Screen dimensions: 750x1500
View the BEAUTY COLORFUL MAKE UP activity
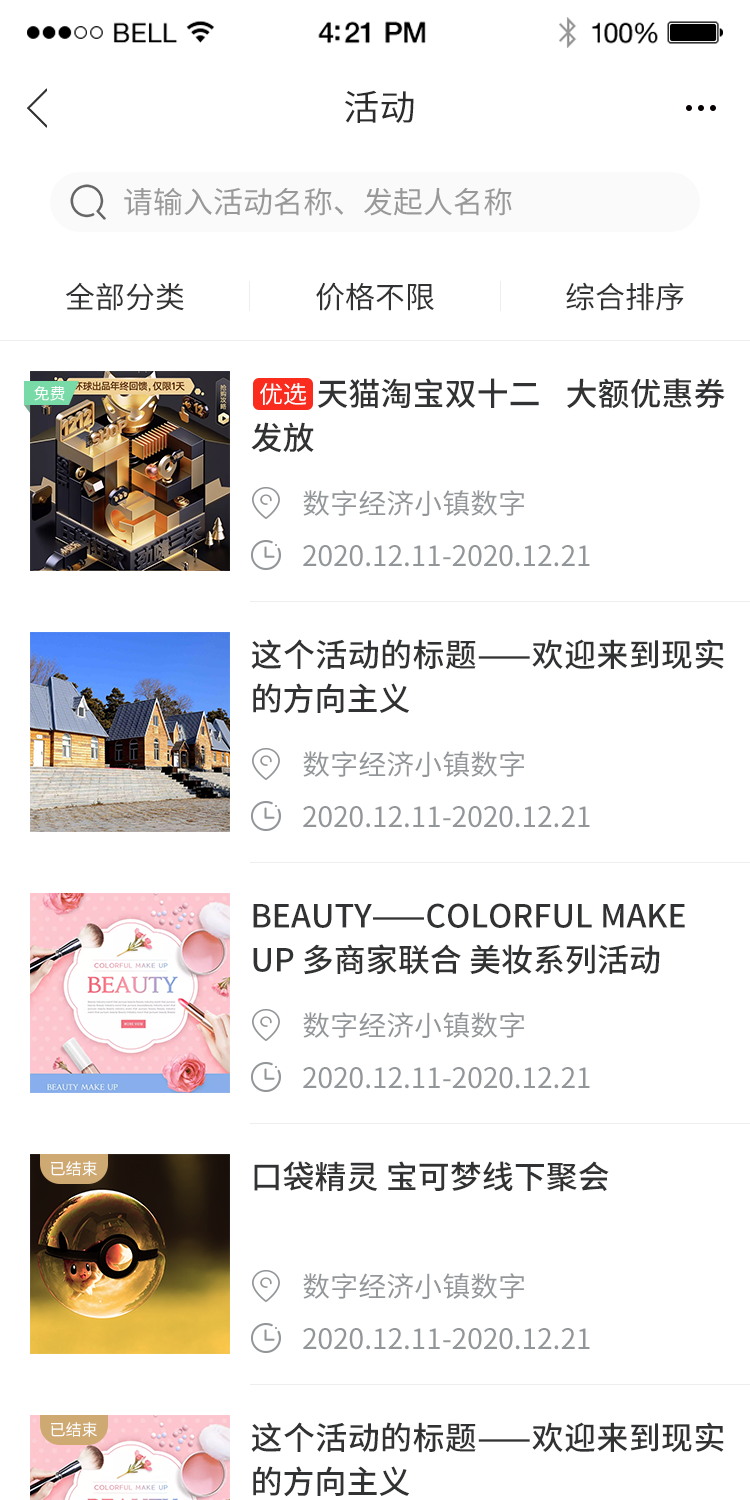(468, 938)
